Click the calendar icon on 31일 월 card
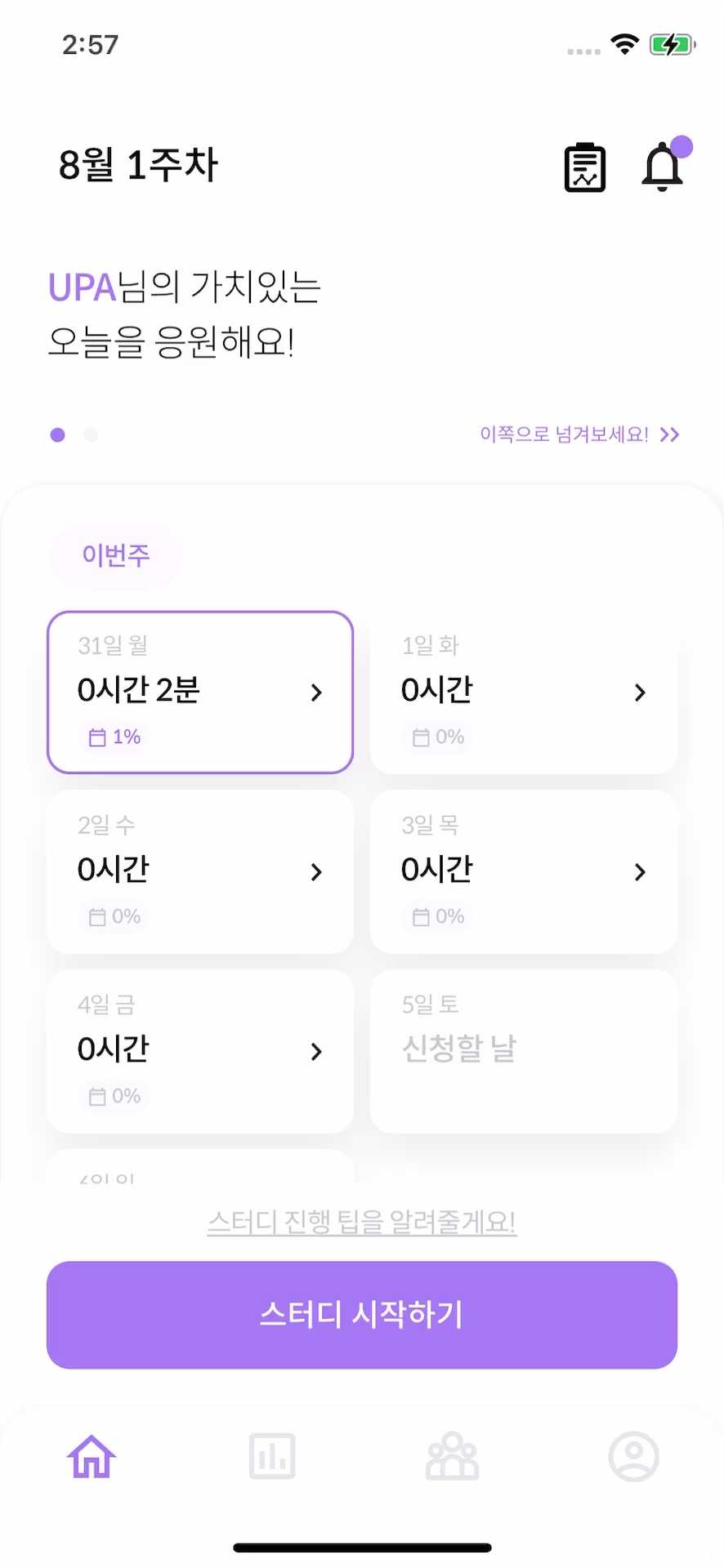The width and height of the screenshot is (724, 1568). (96, 736)
